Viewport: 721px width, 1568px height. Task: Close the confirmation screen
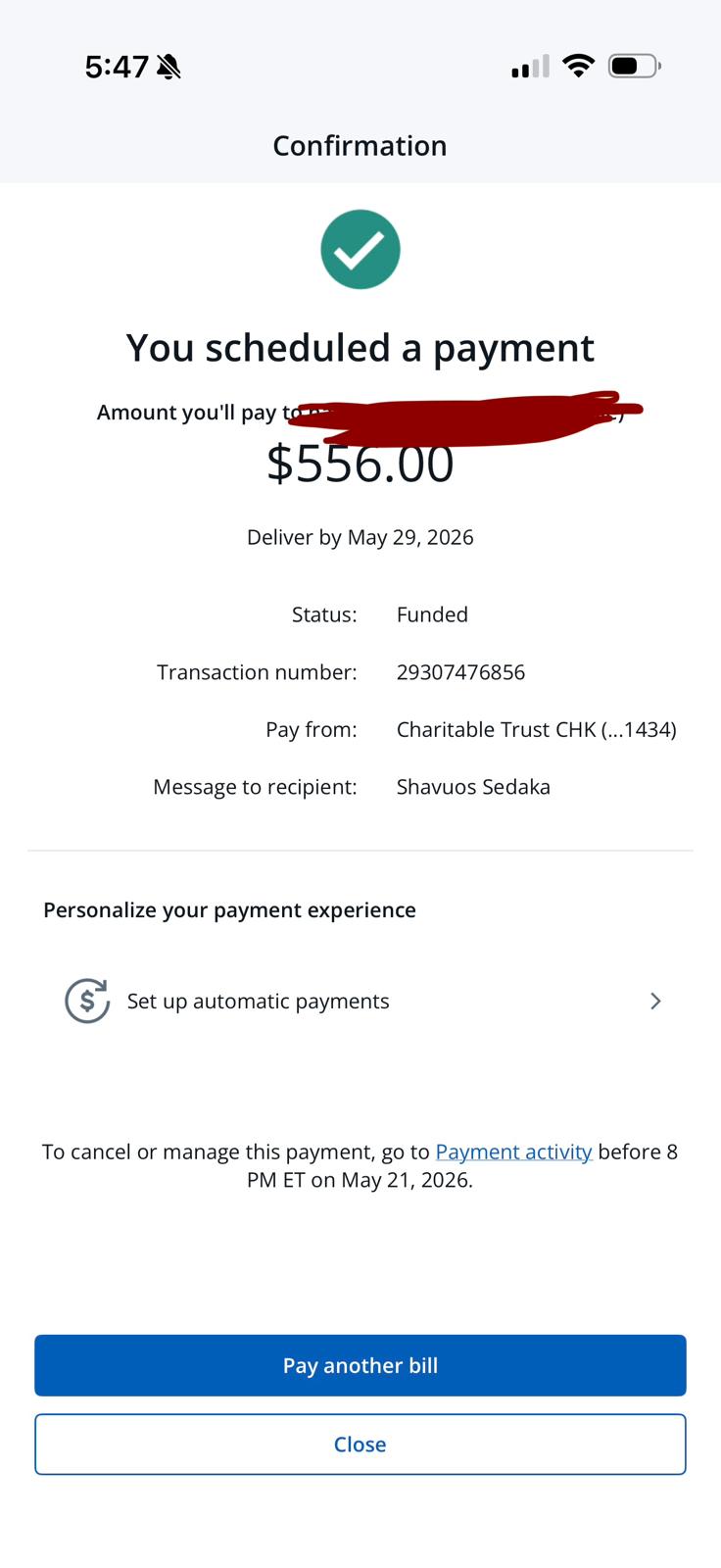[360, 1445]
